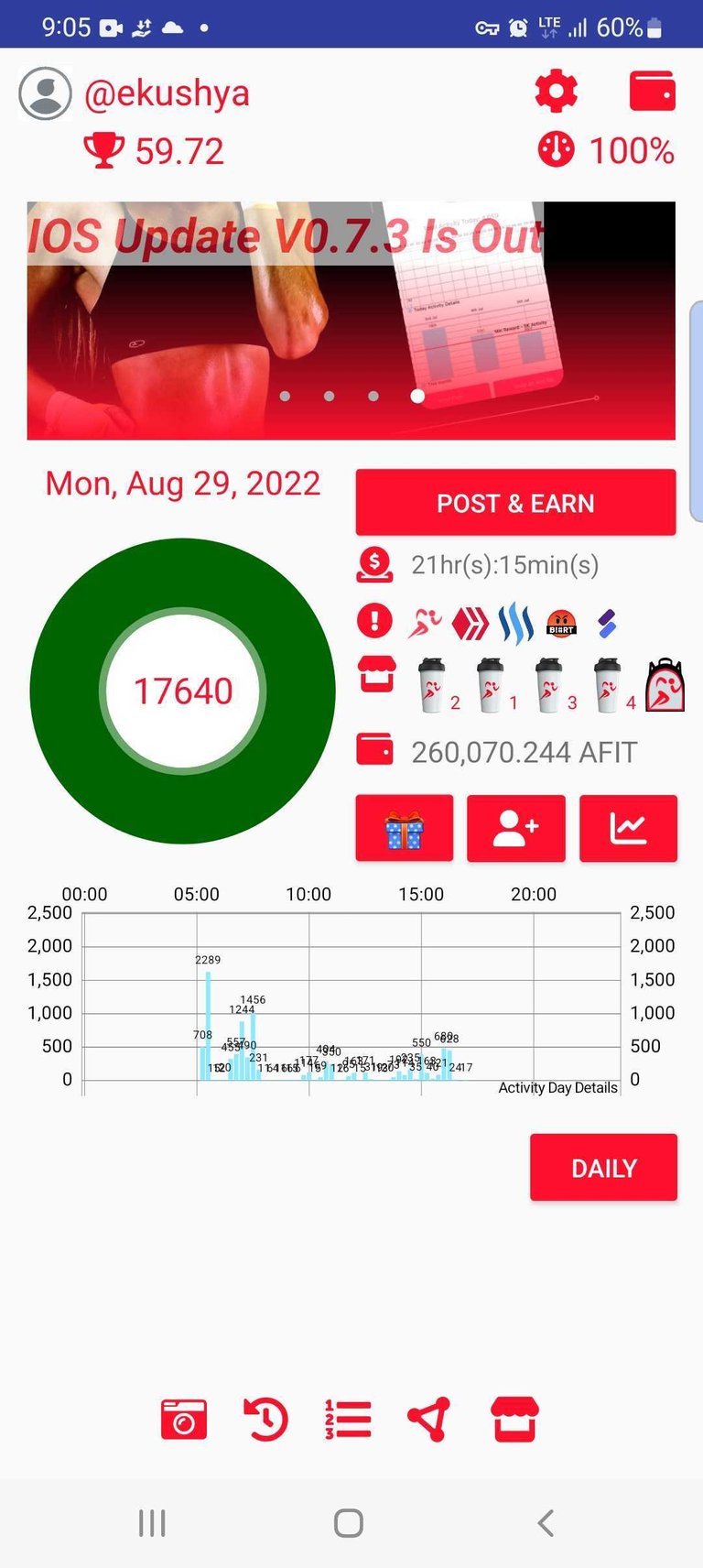
Task: Go back using the system back button
Action: (x=546, y=1523)
